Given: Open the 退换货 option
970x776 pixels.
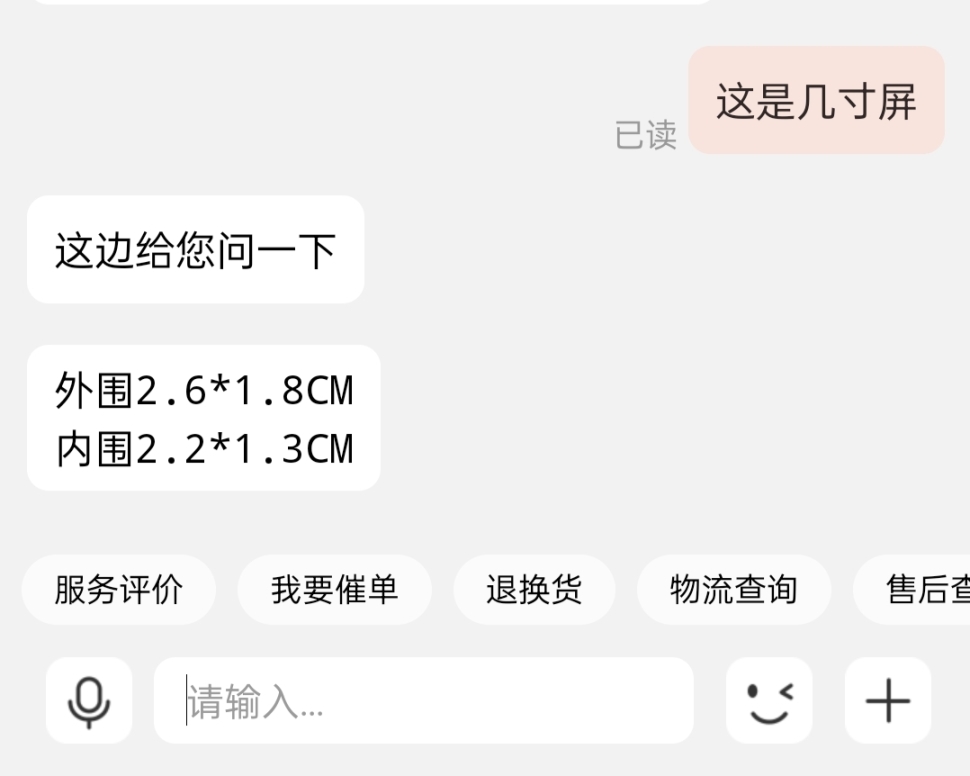Looking at the screenshot, I should pyautogui.click(x=534, y=590).
